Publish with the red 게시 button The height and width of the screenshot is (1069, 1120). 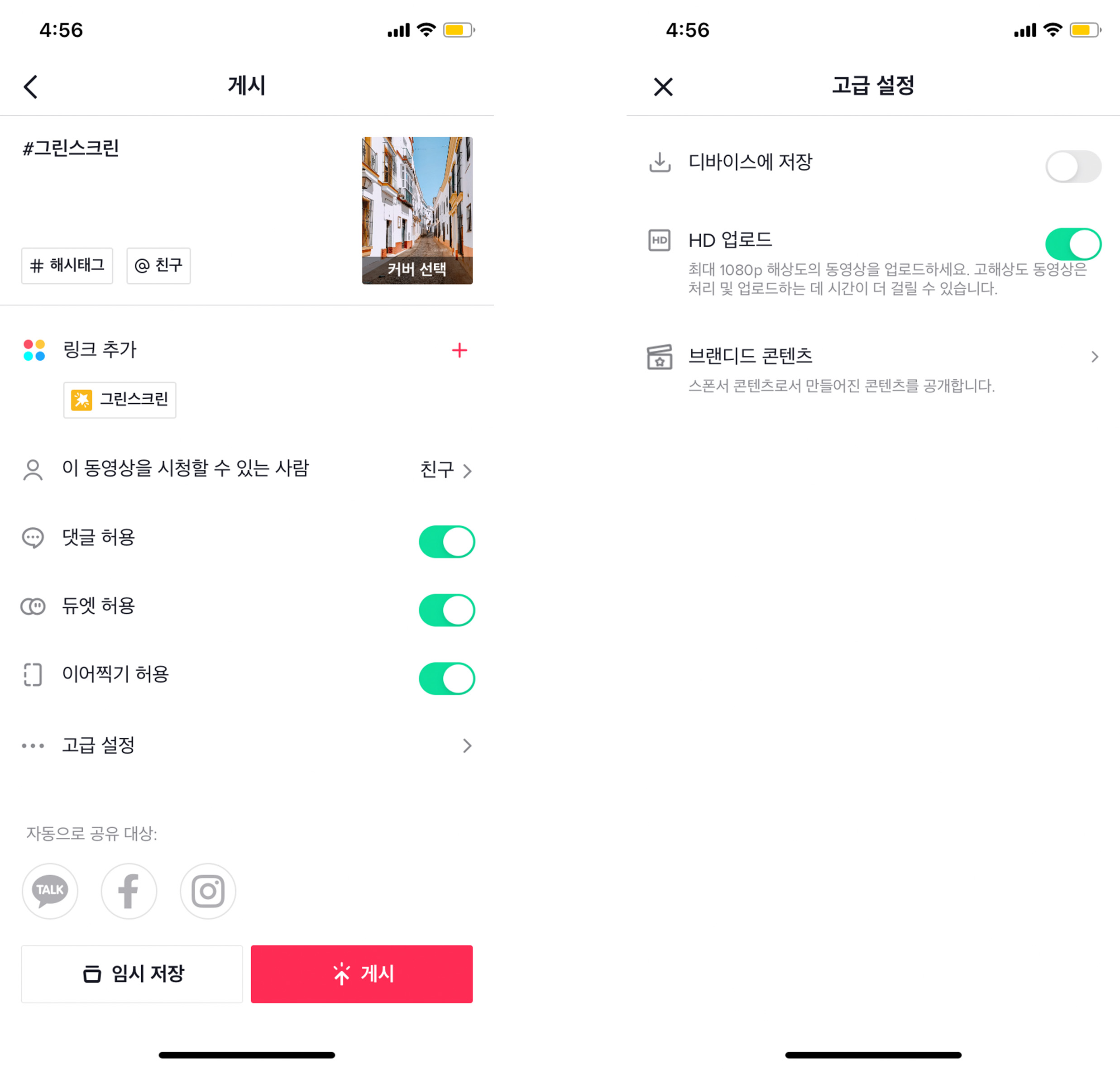[x=361, y=974]
